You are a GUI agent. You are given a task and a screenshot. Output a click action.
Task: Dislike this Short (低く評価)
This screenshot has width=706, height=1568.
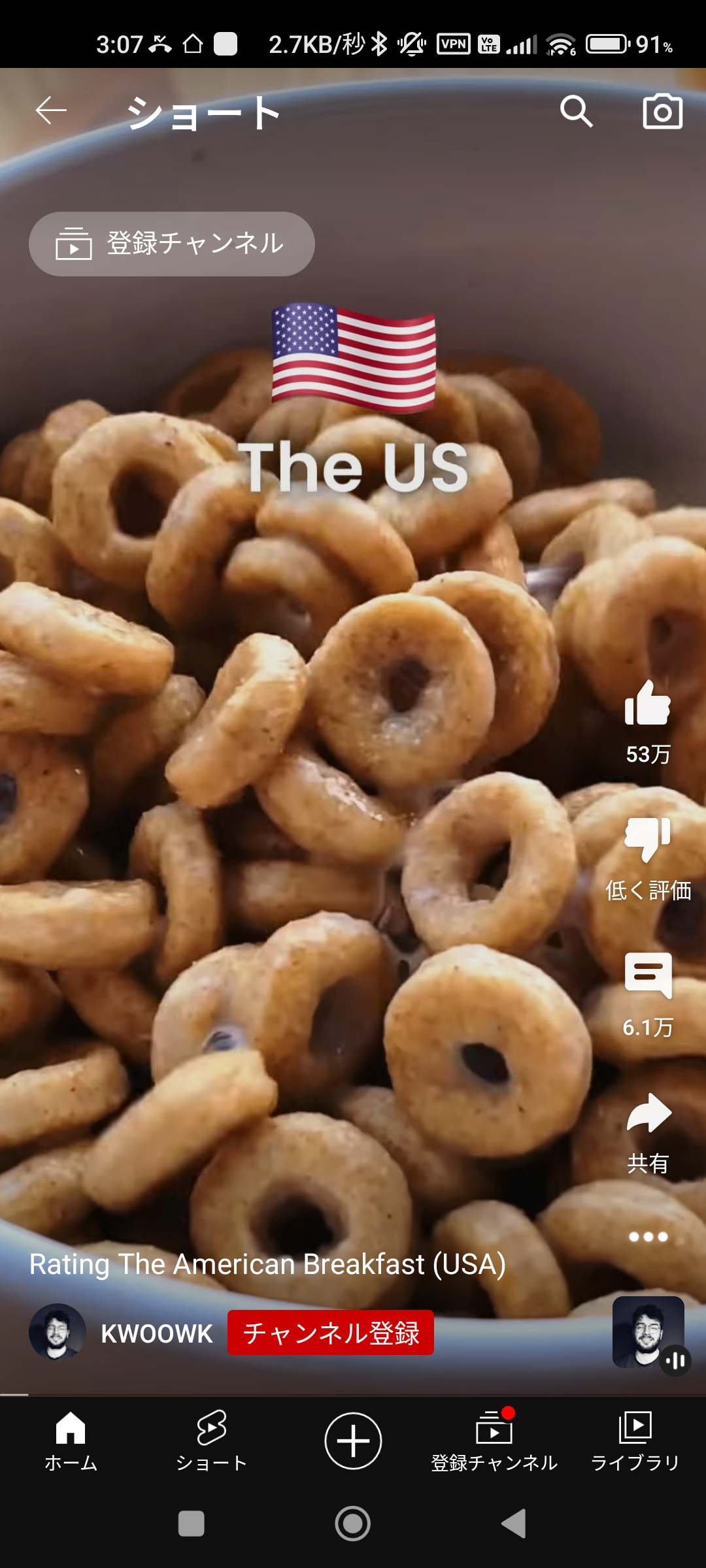(647, 840)
